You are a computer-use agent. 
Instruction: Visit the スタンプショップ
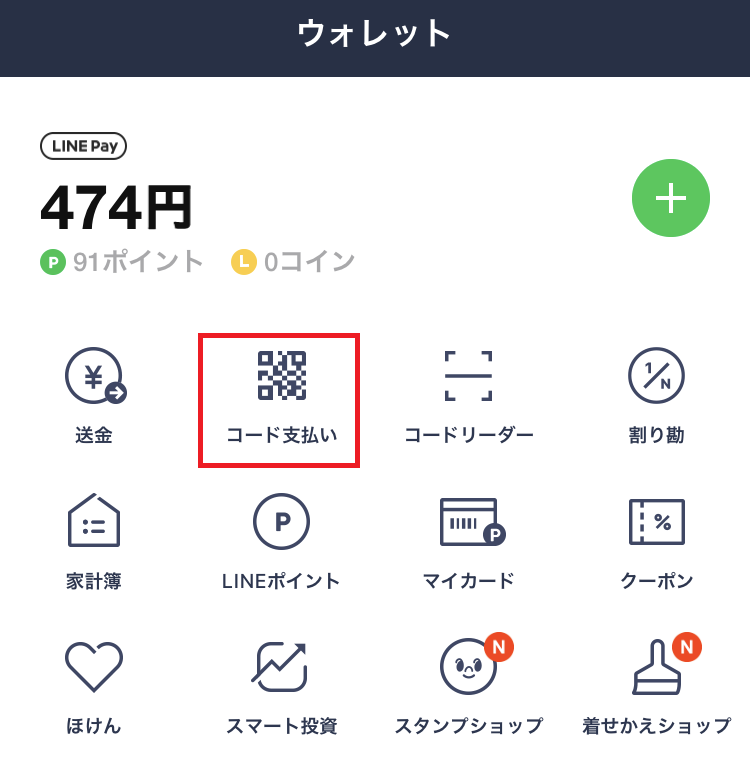pos(468,686)
